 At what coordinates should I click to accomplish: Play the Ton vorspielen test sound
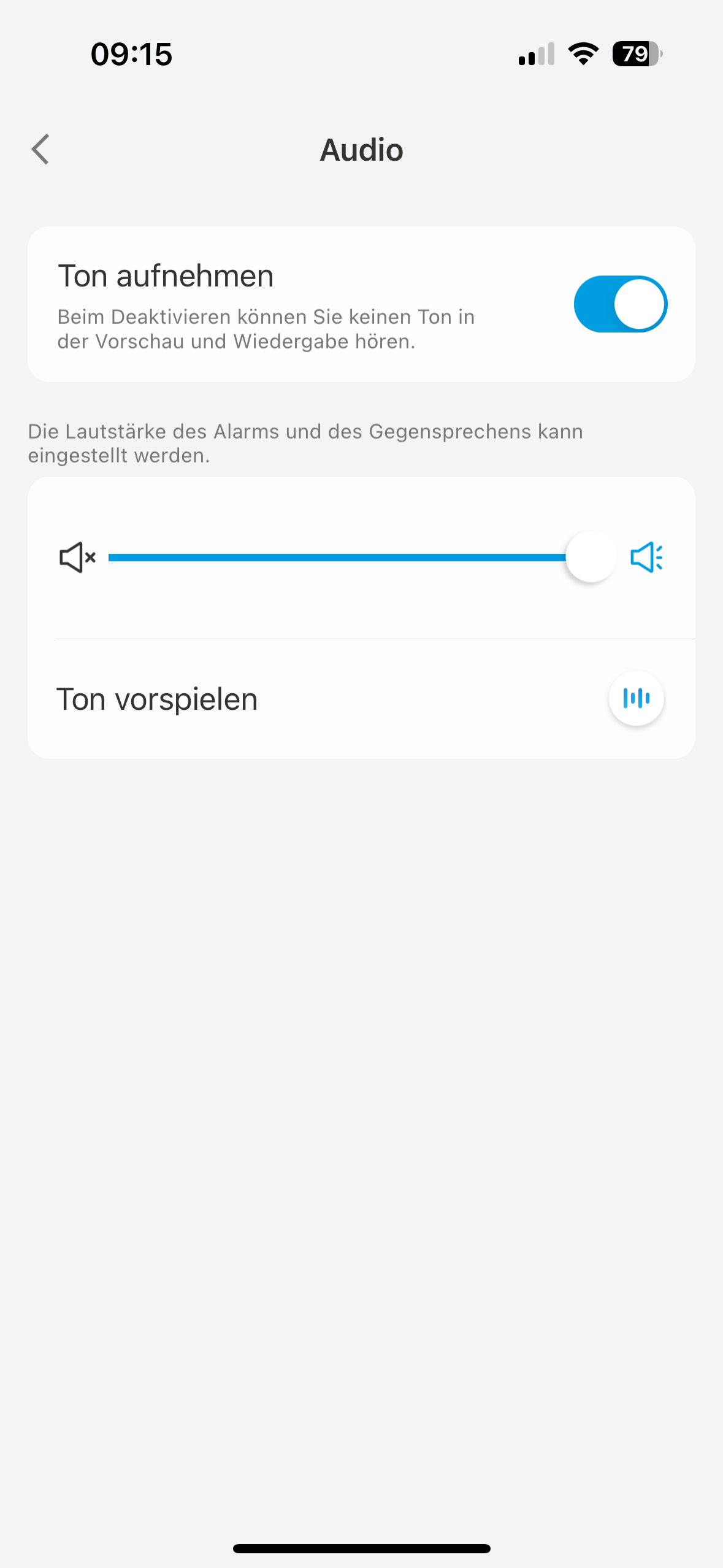(636, 698)
